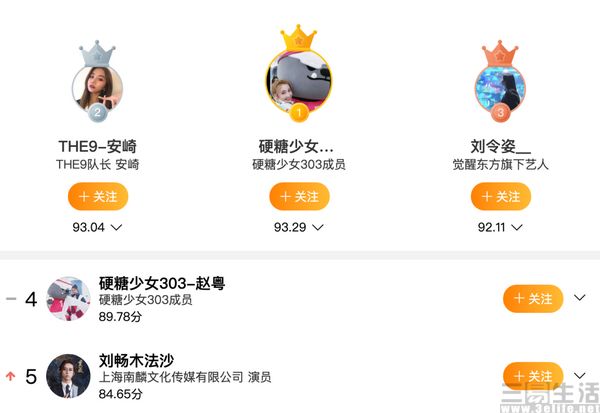Open 刘令姿__'s profile picture
The width and height of the screenshot is (600, 413).
(500, 88)
